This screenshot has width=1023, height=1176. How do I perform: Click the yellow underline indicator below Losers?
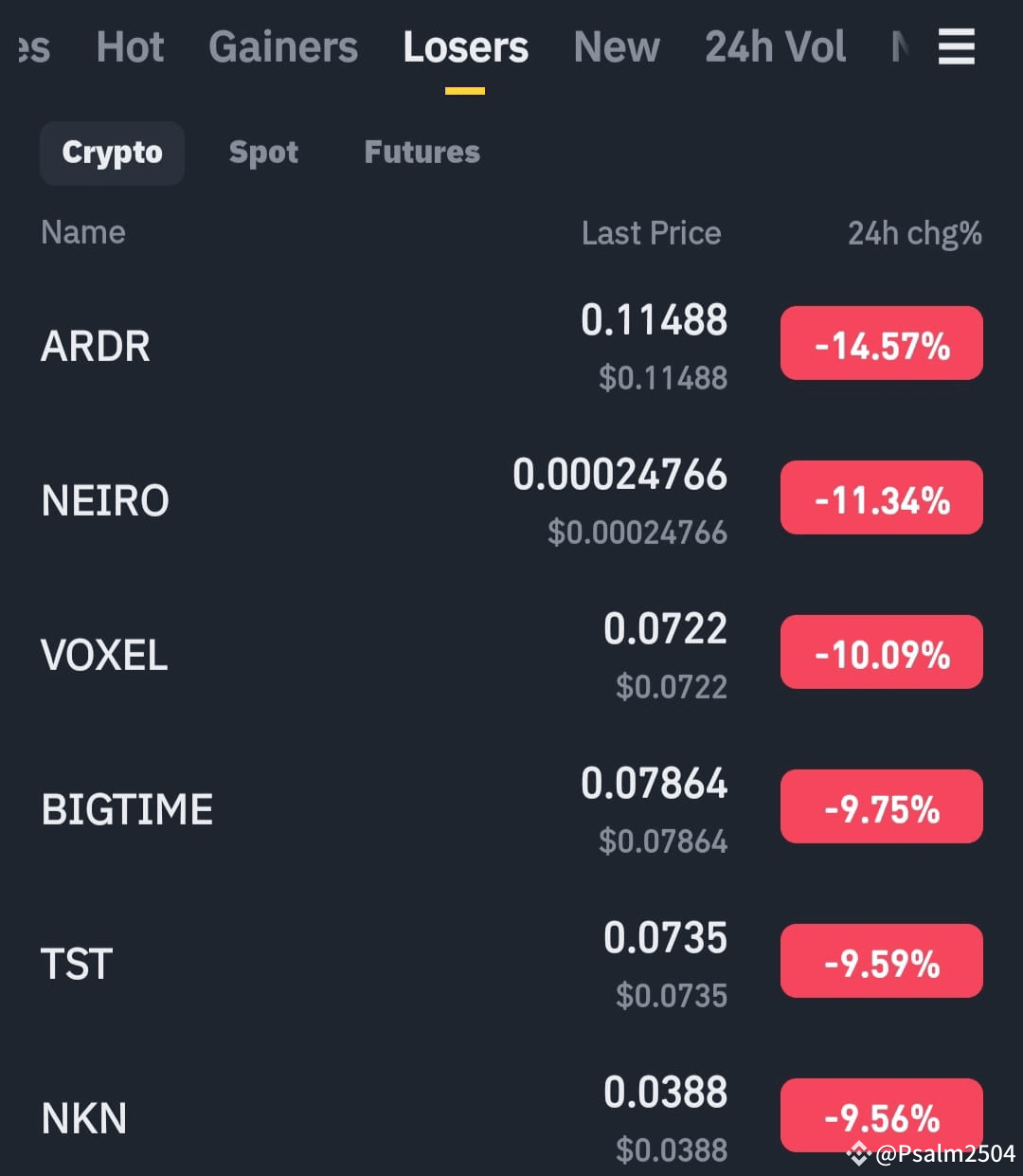[465, 90]
